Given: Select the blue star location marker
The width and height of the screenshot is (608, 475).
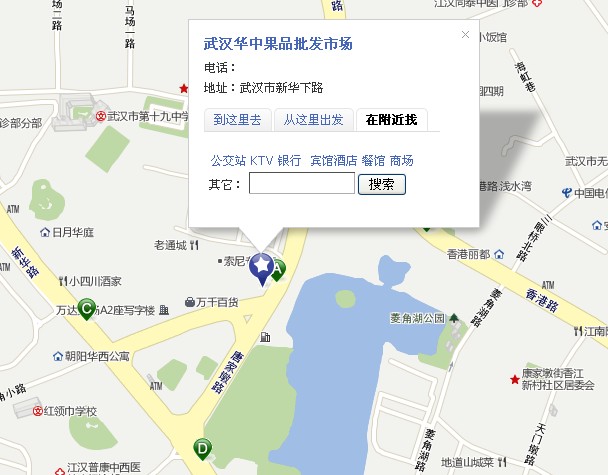Looking at the screenshot, I should [261, 267].
